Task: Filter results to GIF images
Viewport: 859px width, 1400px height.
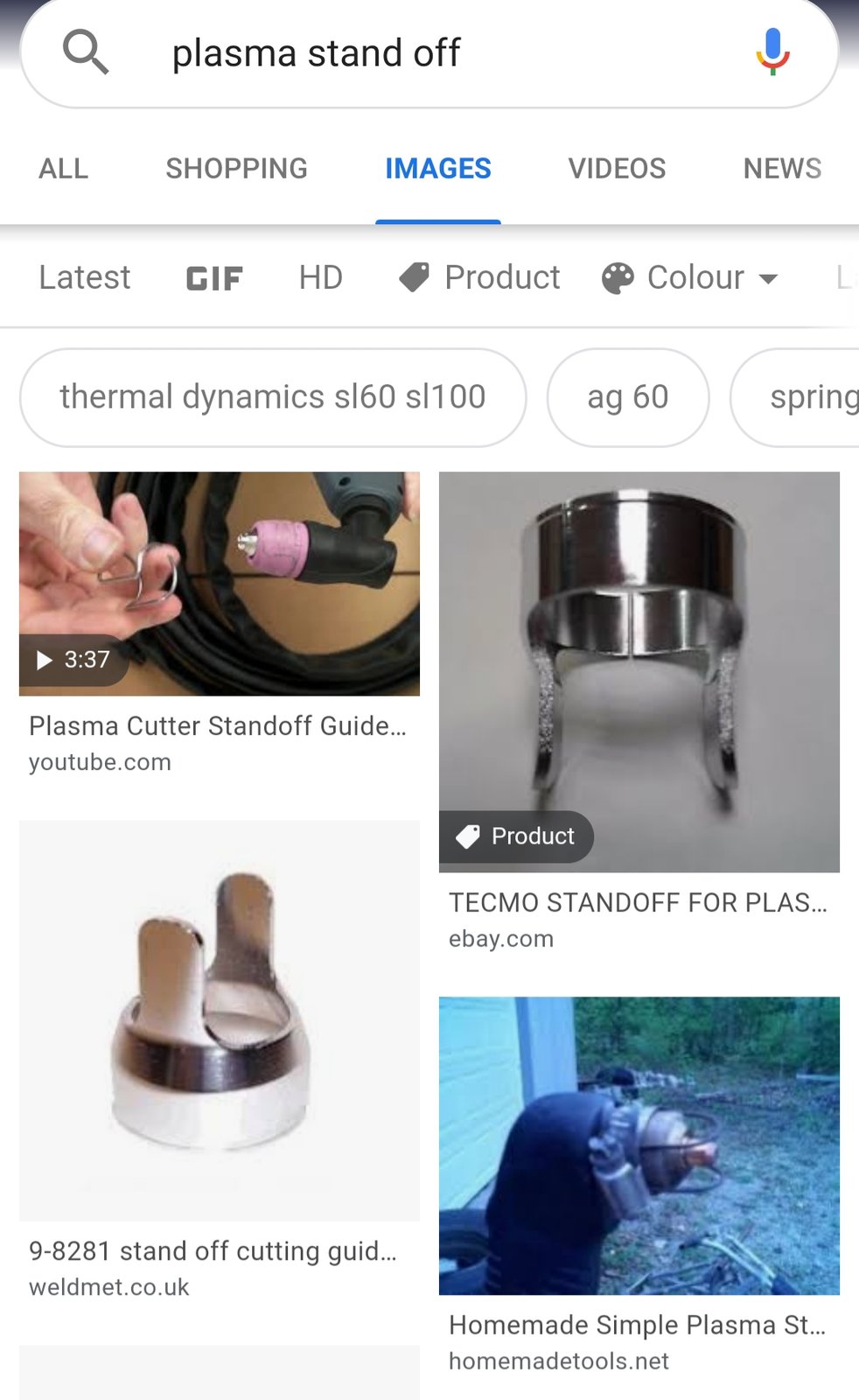Action: pyautogui.click(x=214, y=278)
